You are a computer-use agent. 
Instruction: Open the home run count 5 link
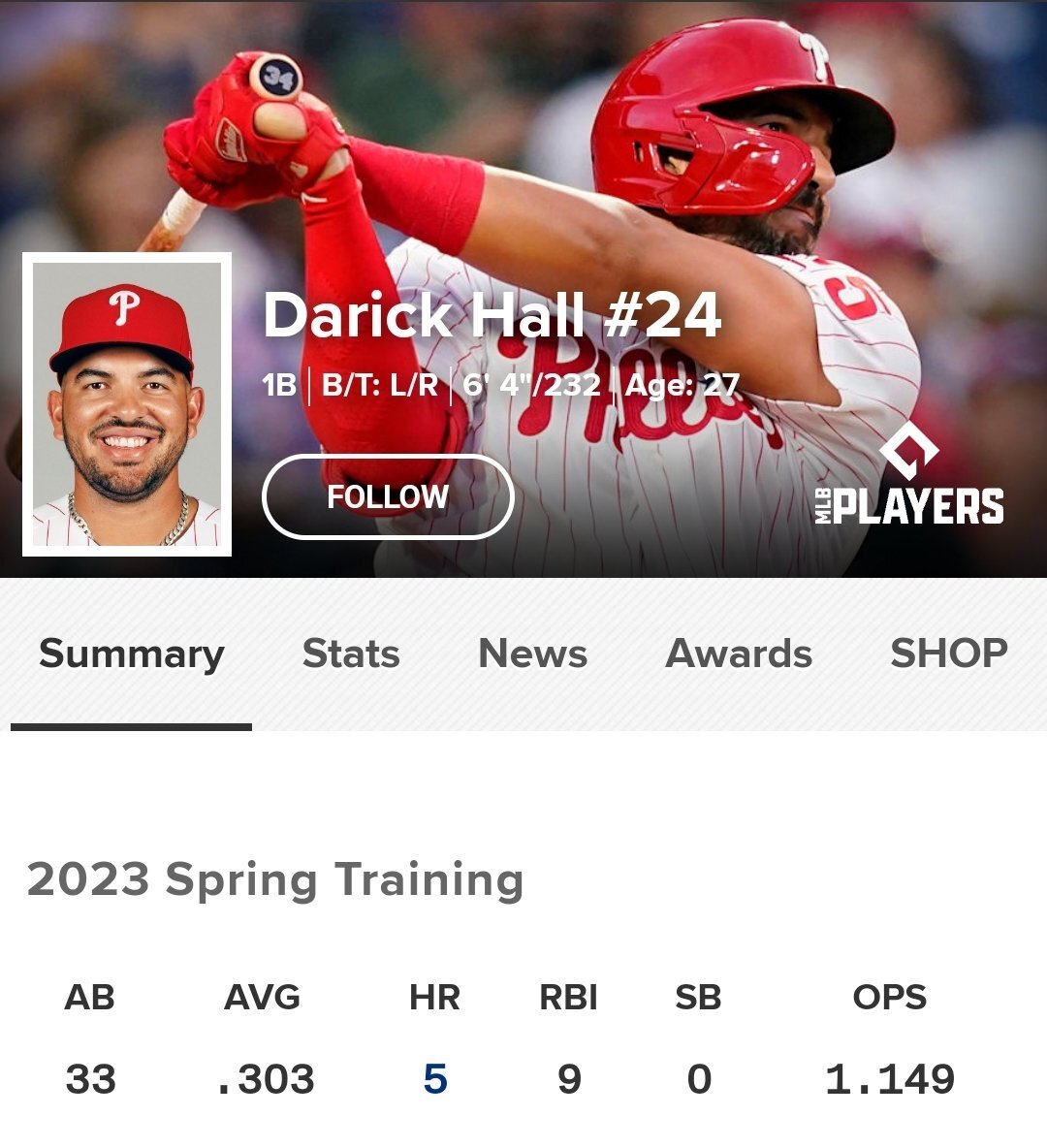click(435, 1079)
